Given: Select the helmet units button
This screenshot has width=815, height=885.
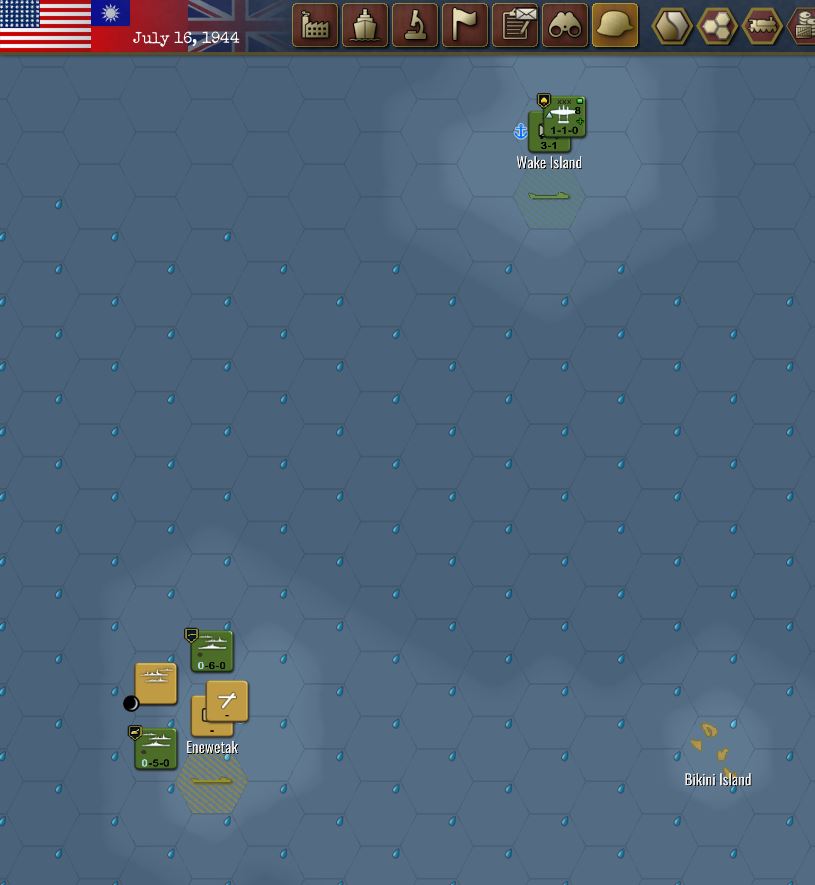Looking at the screenshot, I should pos(615,26).
